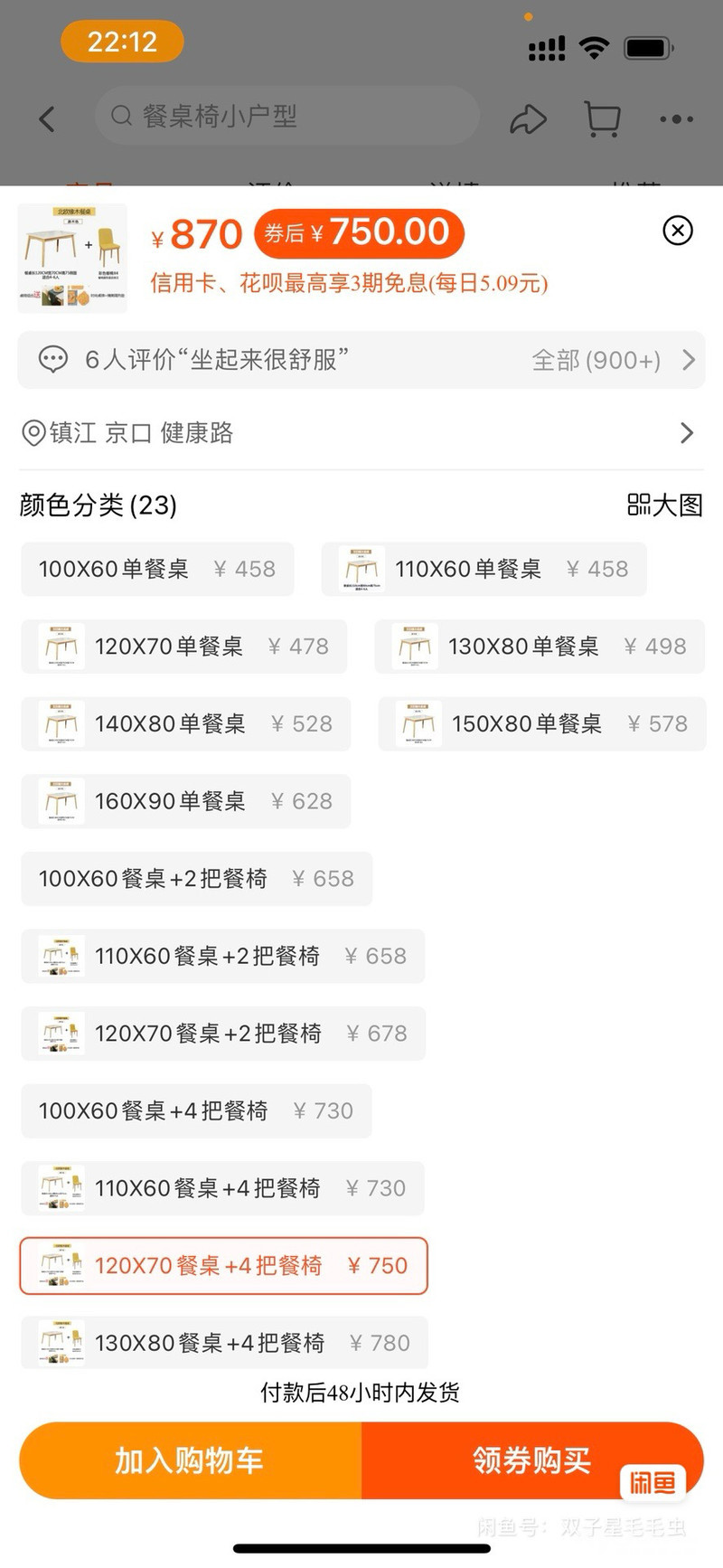Choose the 110X60单餐桌 option
Image resolution: width=723 pixels, height=1568 pixels.
point(484,569)
